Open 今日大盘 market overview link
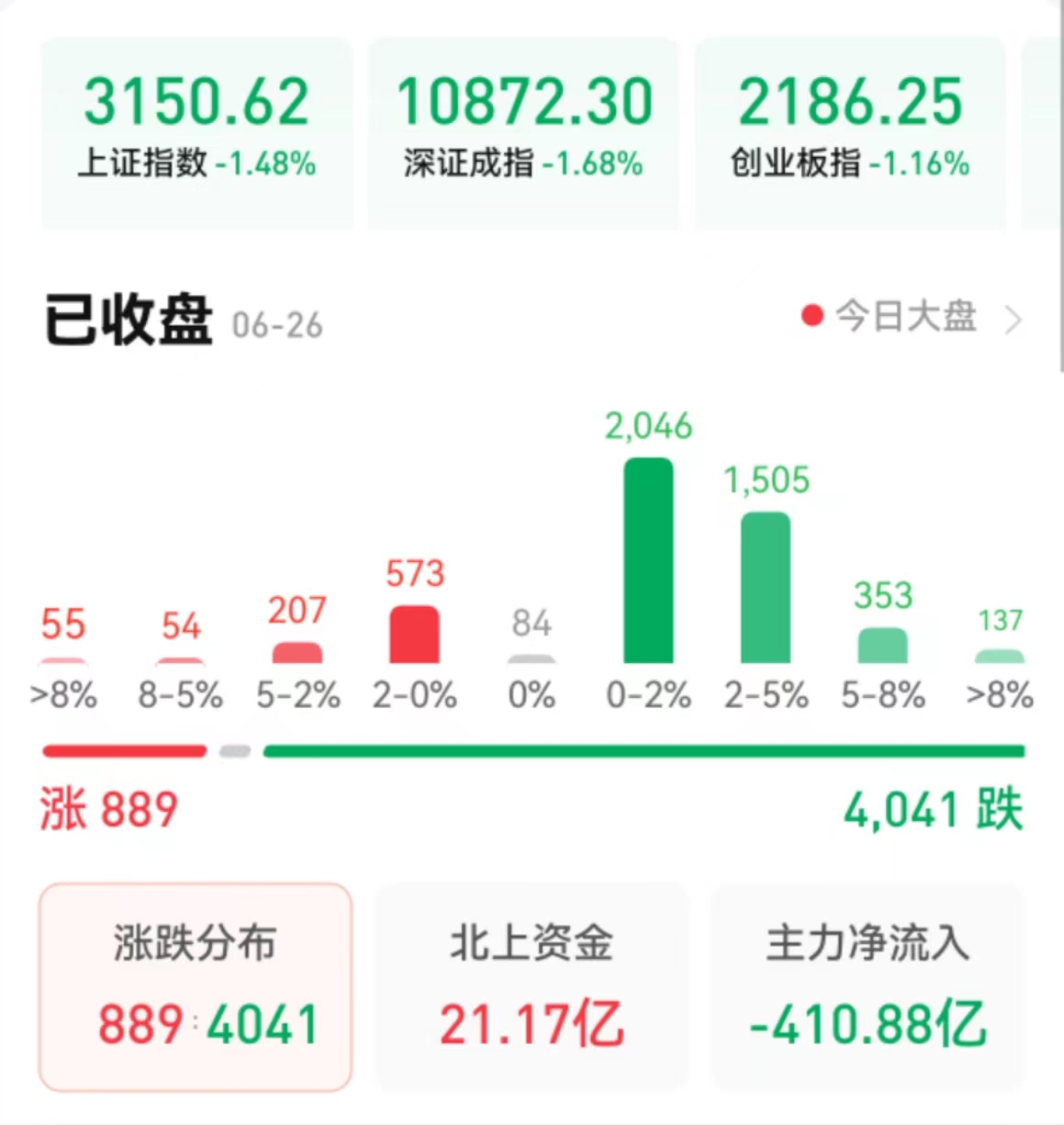The image size is (1064, 1125). pyautogui.click(x=909, y=318)
